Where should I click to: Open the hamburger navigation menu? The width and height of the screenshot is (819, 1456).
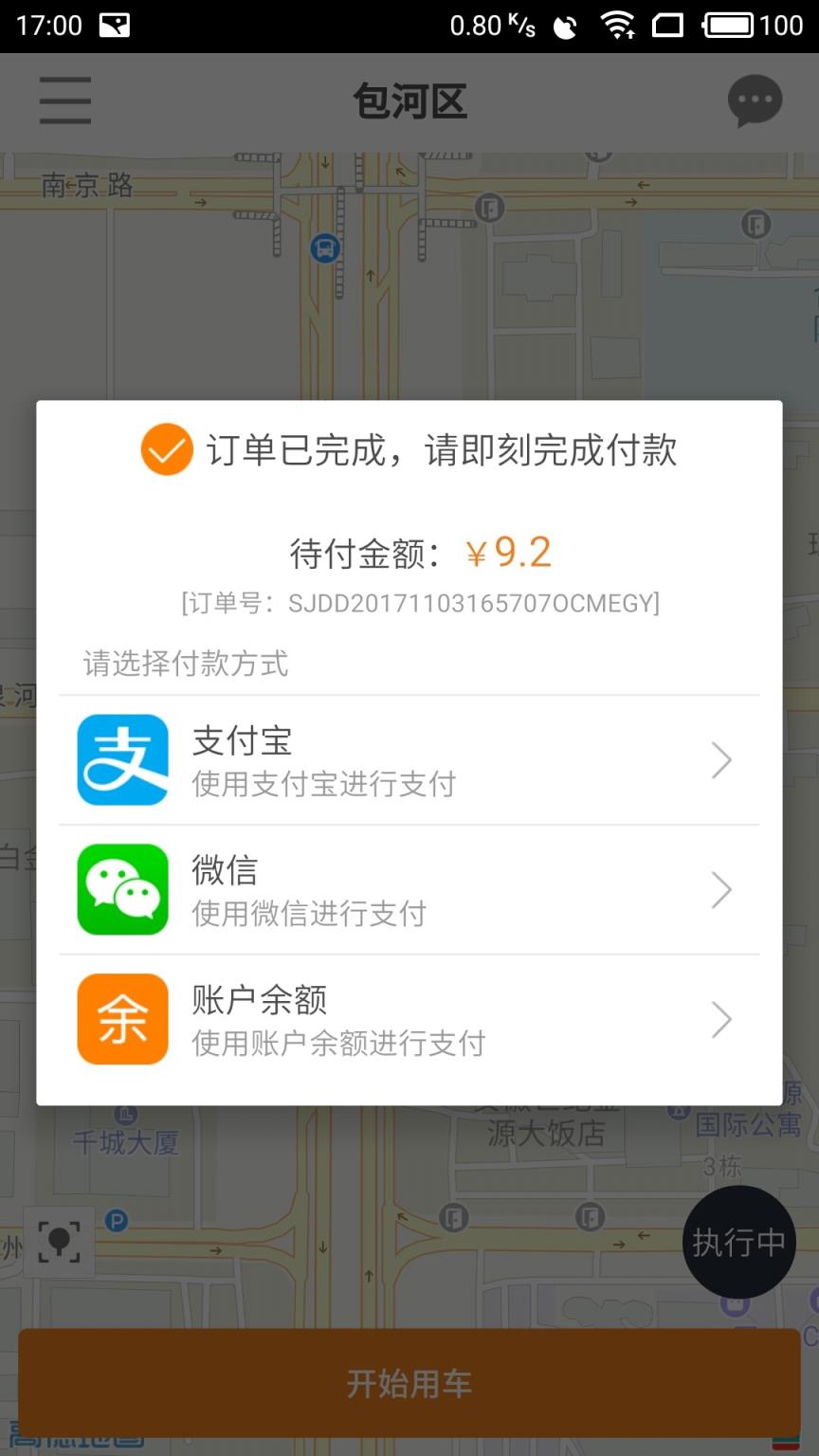[x=64, y=101]
